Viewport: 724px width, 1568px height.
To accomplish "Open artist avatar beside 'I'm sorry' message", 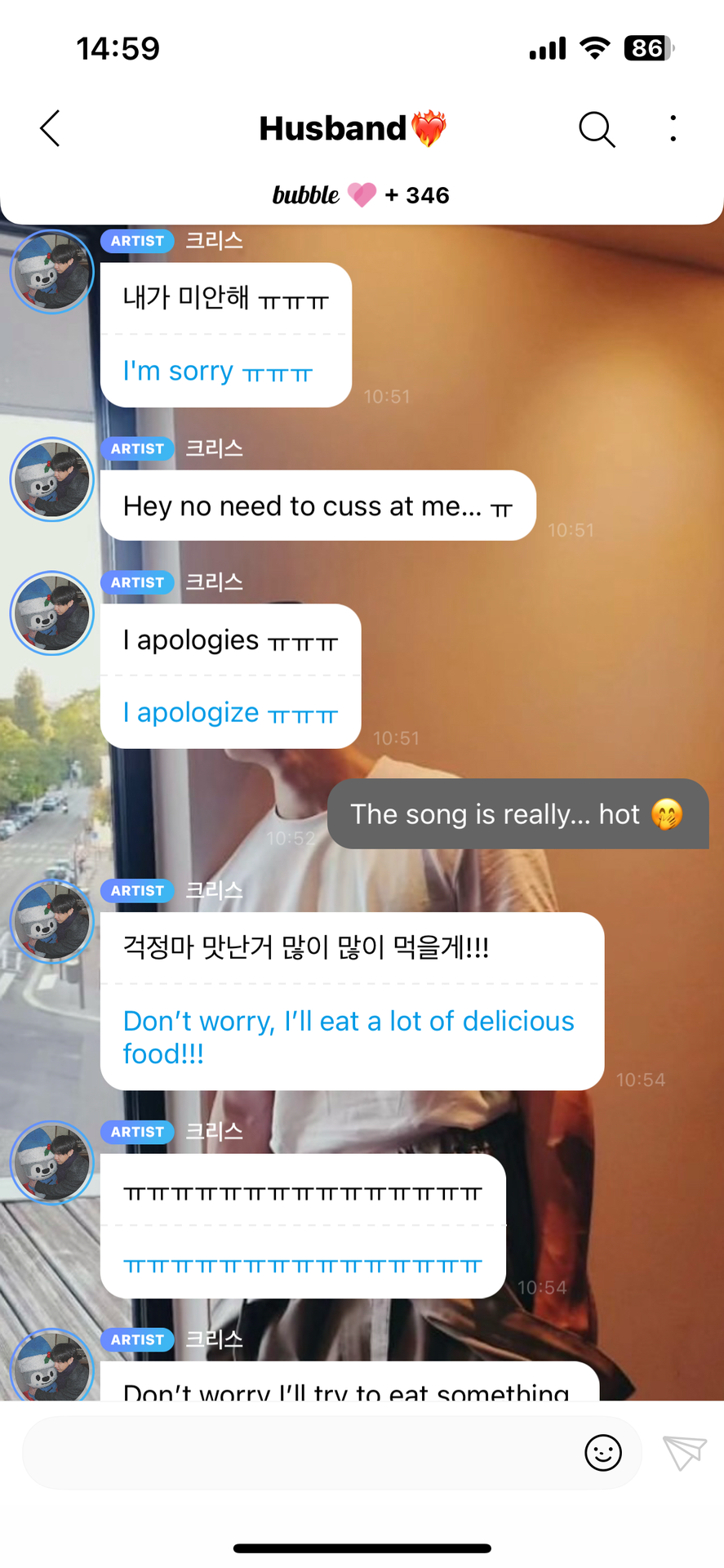I will [x=52, y=272].
